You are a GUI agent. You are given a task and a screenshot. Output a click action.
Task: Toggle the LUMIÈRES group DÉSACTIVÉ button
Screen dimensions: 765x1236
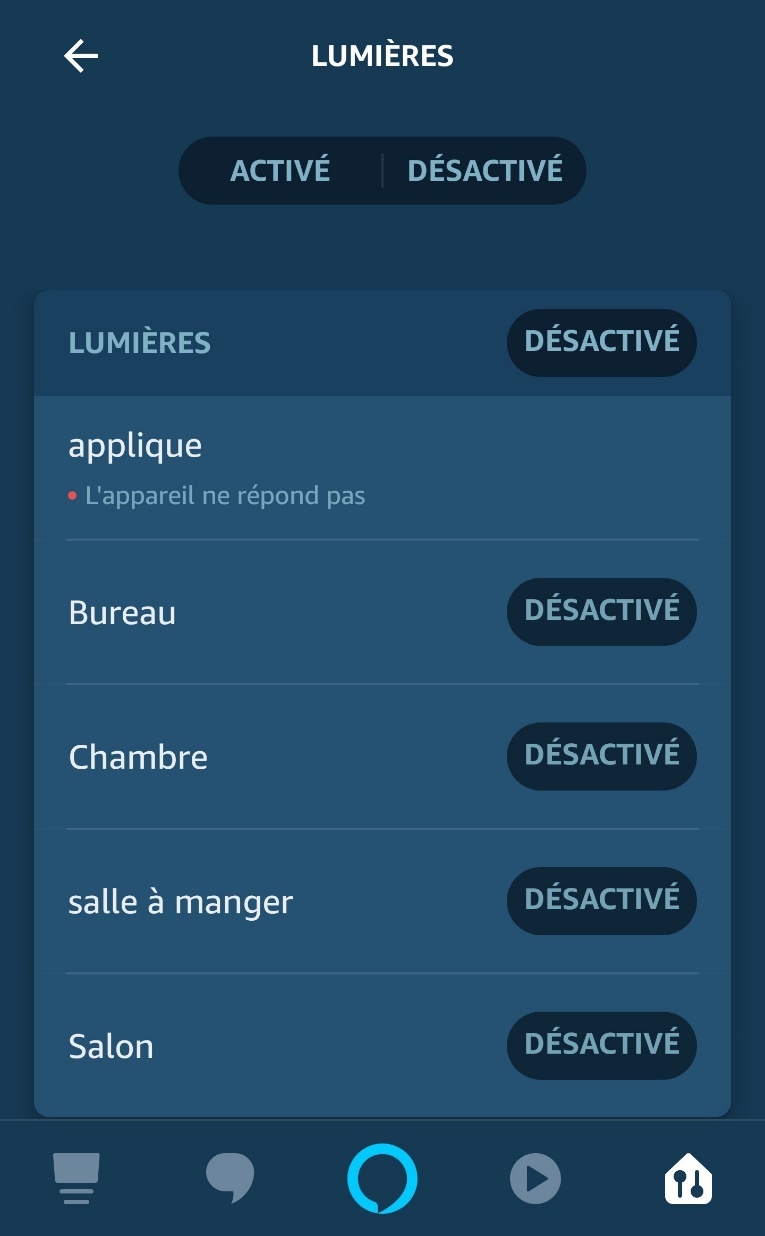click(x=601, y=342)
